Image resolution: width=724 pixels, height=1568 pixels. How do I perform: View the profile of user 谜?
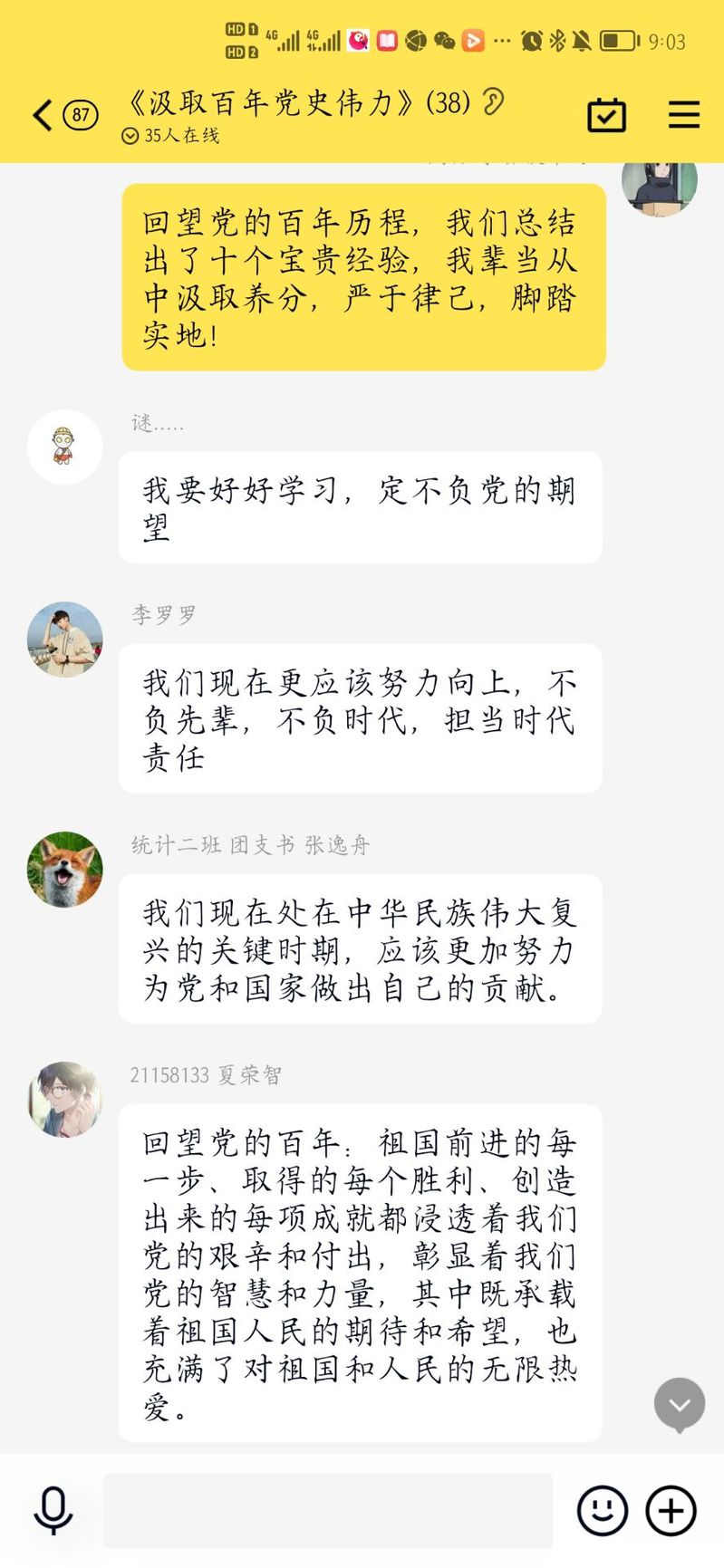64,447
